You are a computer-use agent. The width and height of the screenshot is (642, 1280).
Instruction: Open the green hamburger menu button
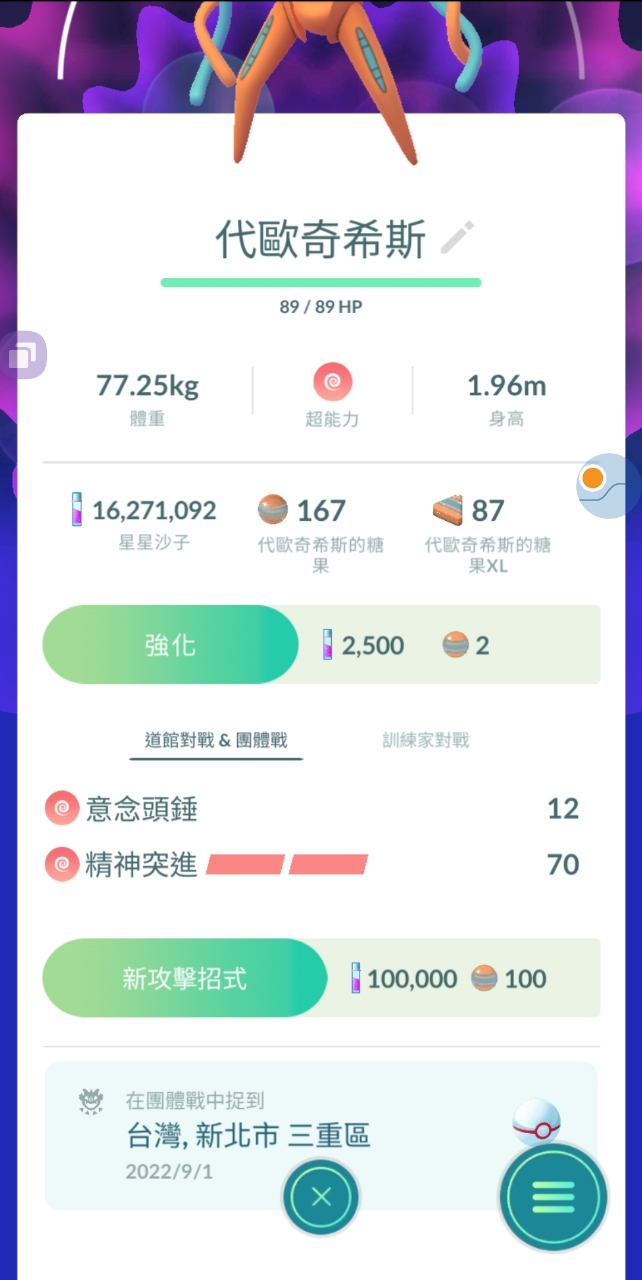(554, 1197)
